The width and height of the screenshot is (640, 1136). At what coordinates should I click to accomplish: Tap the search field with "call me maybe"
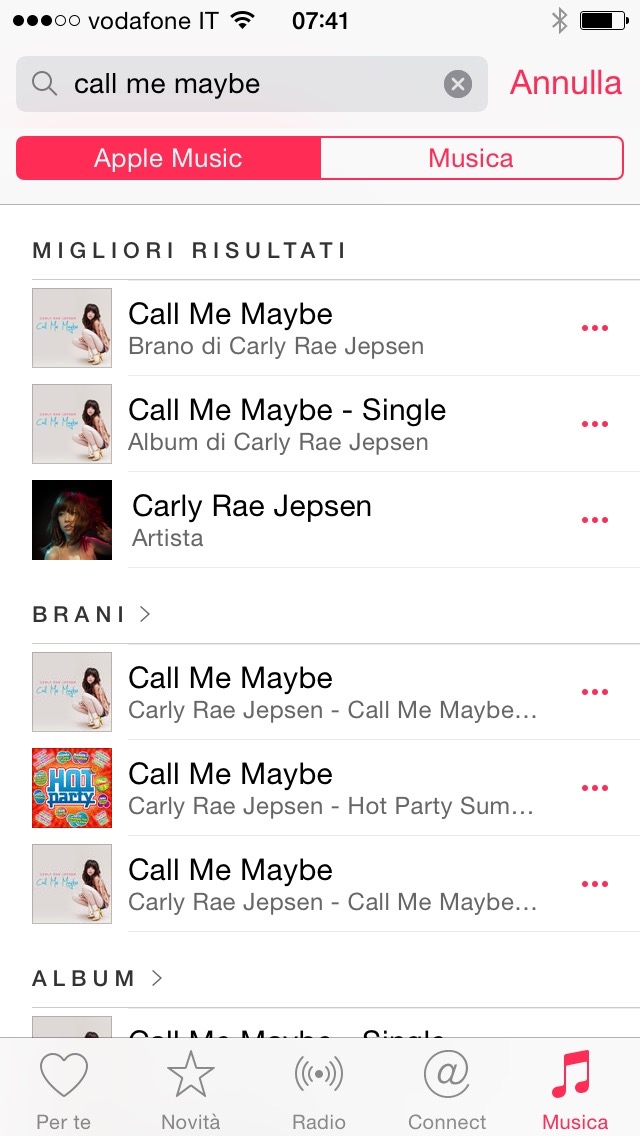(x=240, y=84)
